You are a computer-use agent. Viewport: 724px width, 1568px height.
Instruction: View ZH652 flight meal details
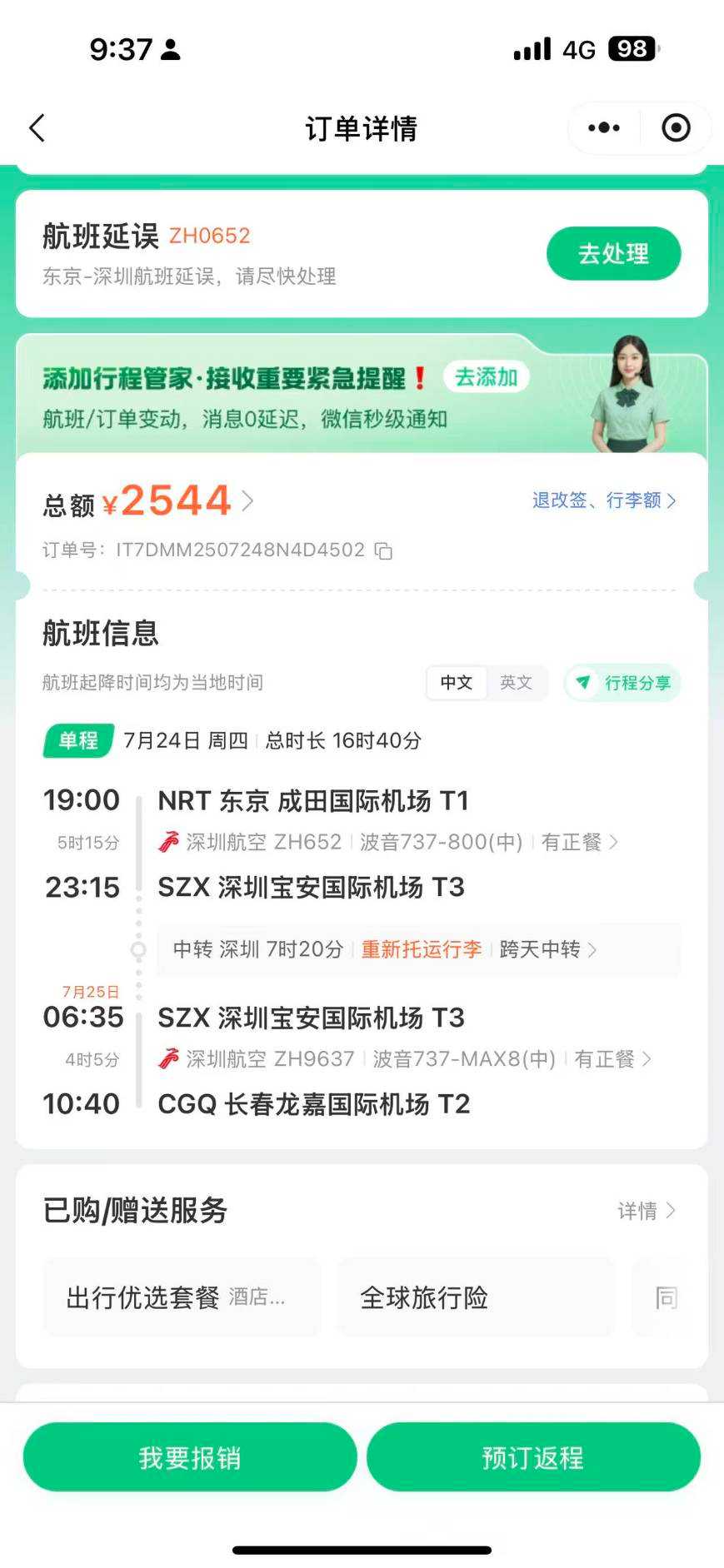pyautogui.click(x=579, y=843)
